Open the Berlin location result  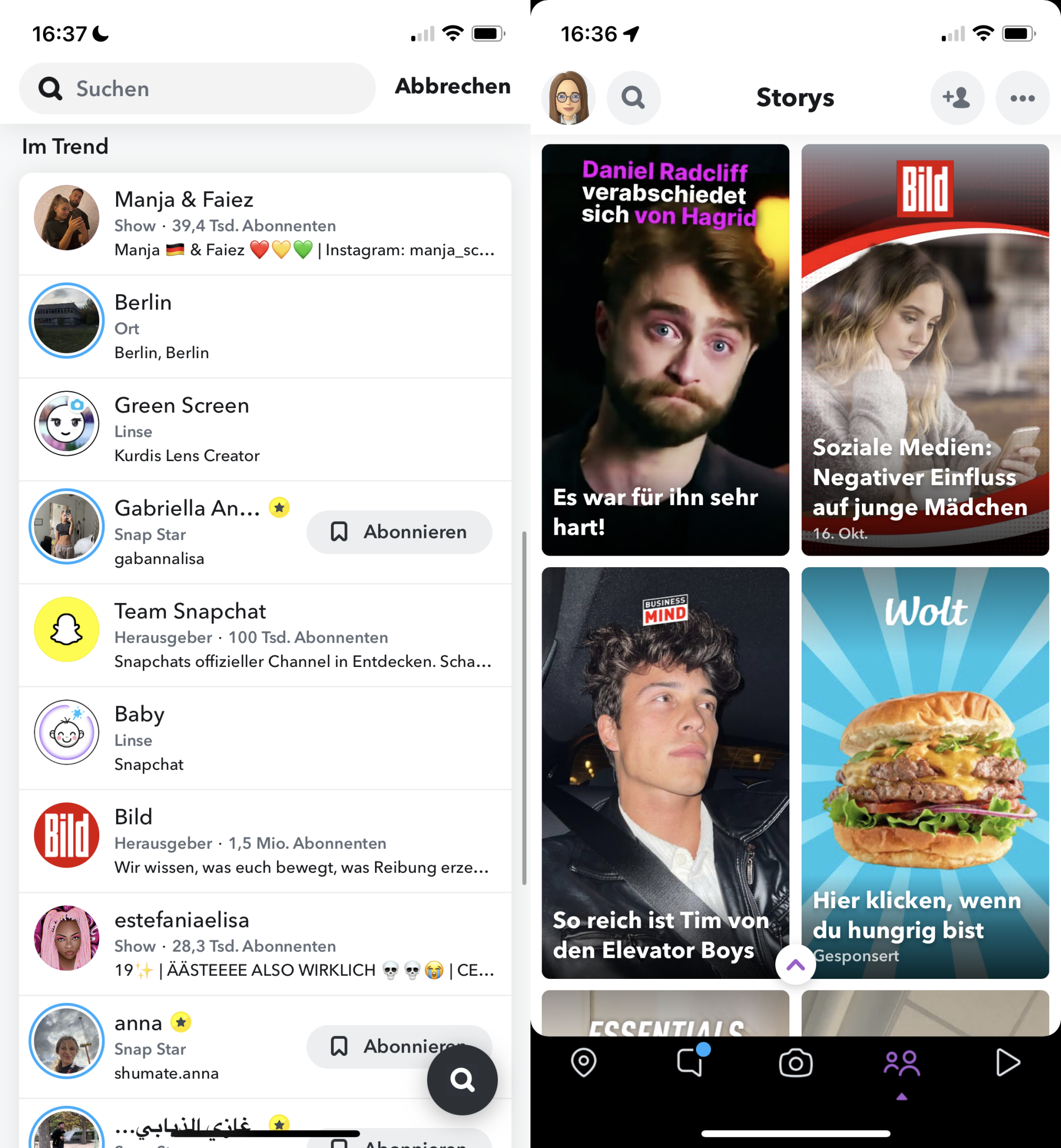tap(264, 326)
